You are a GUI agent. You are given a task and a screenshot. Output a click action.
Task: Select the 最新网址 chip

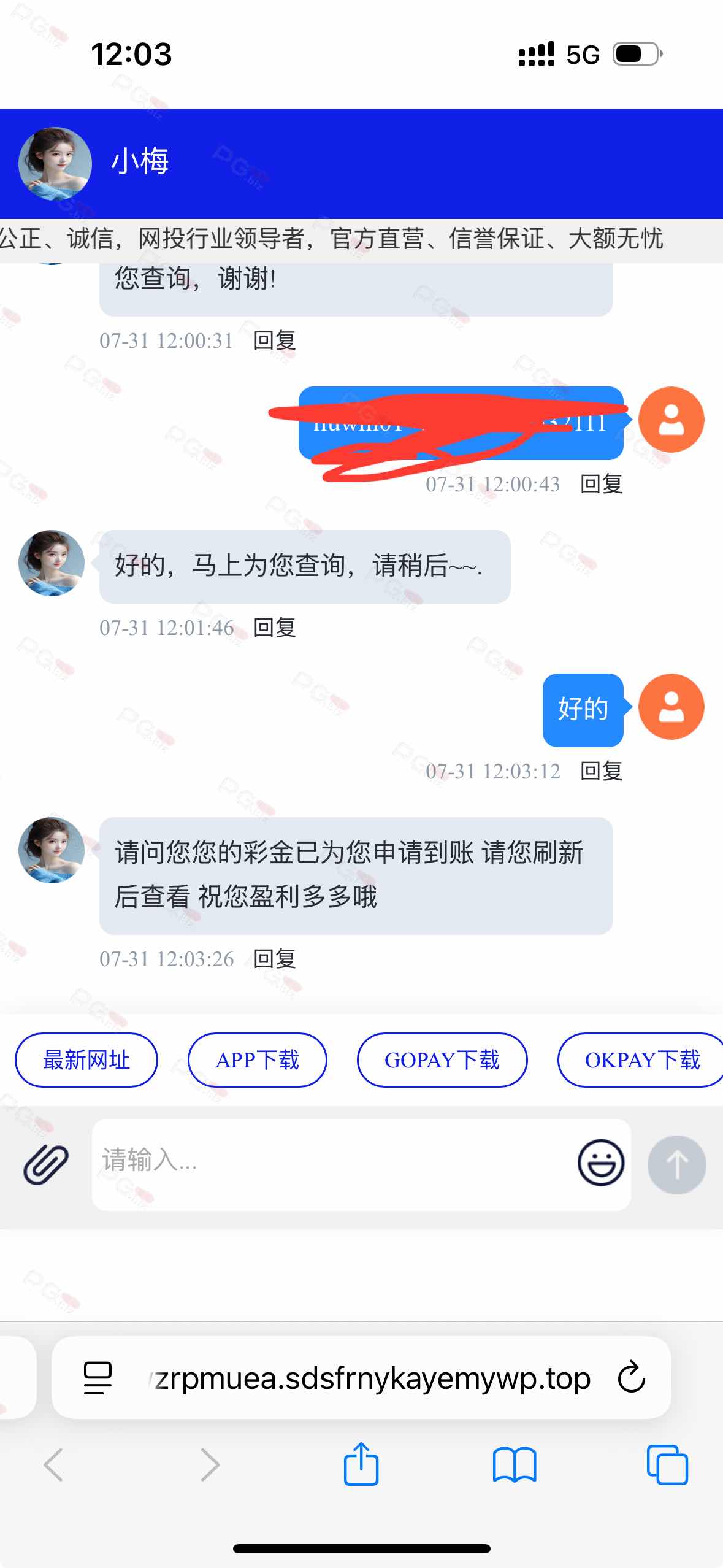(86, 1060)
